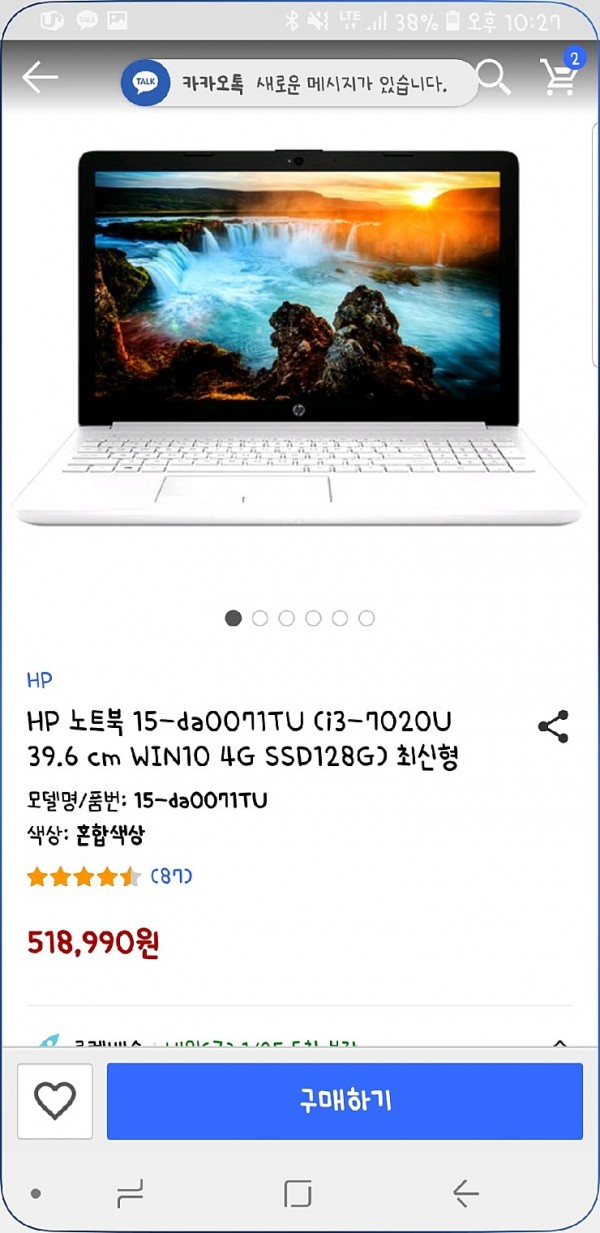The width and height of the screenshot is (600, 1233).
Task: Share this HP laptop listing
Action: point(553,727)
